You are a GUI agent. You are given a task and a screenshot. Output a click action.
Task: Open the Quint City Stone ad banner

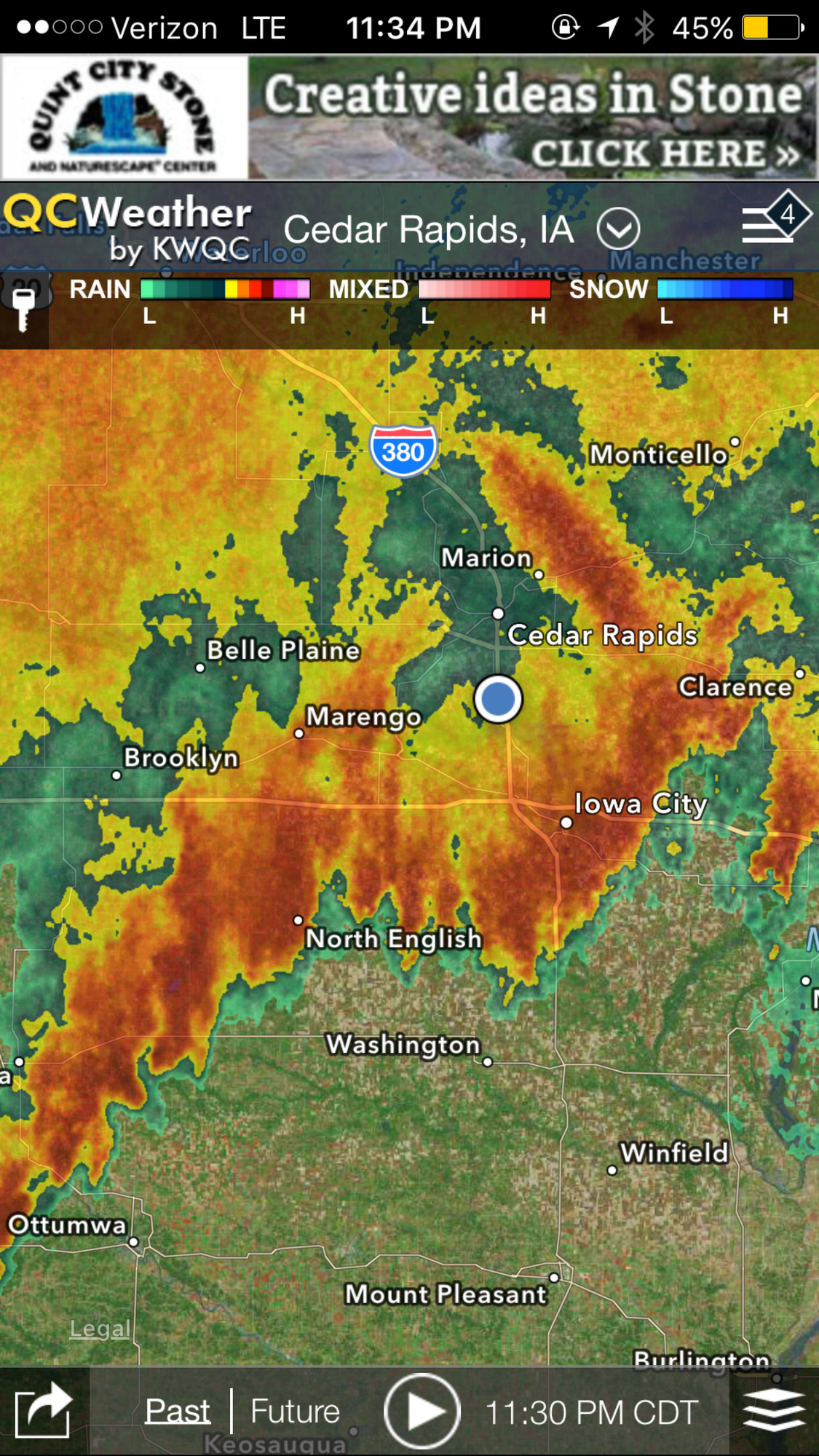409,118
